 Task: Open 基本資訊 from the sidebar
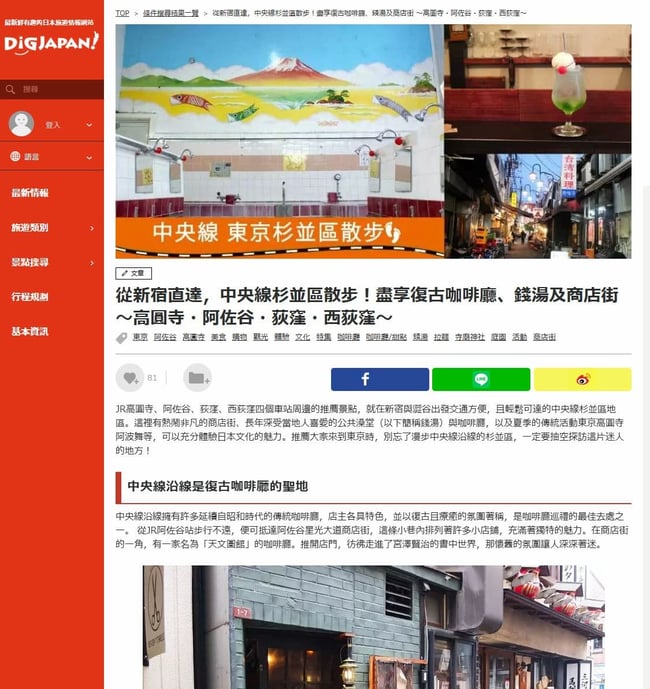(30, 331)
